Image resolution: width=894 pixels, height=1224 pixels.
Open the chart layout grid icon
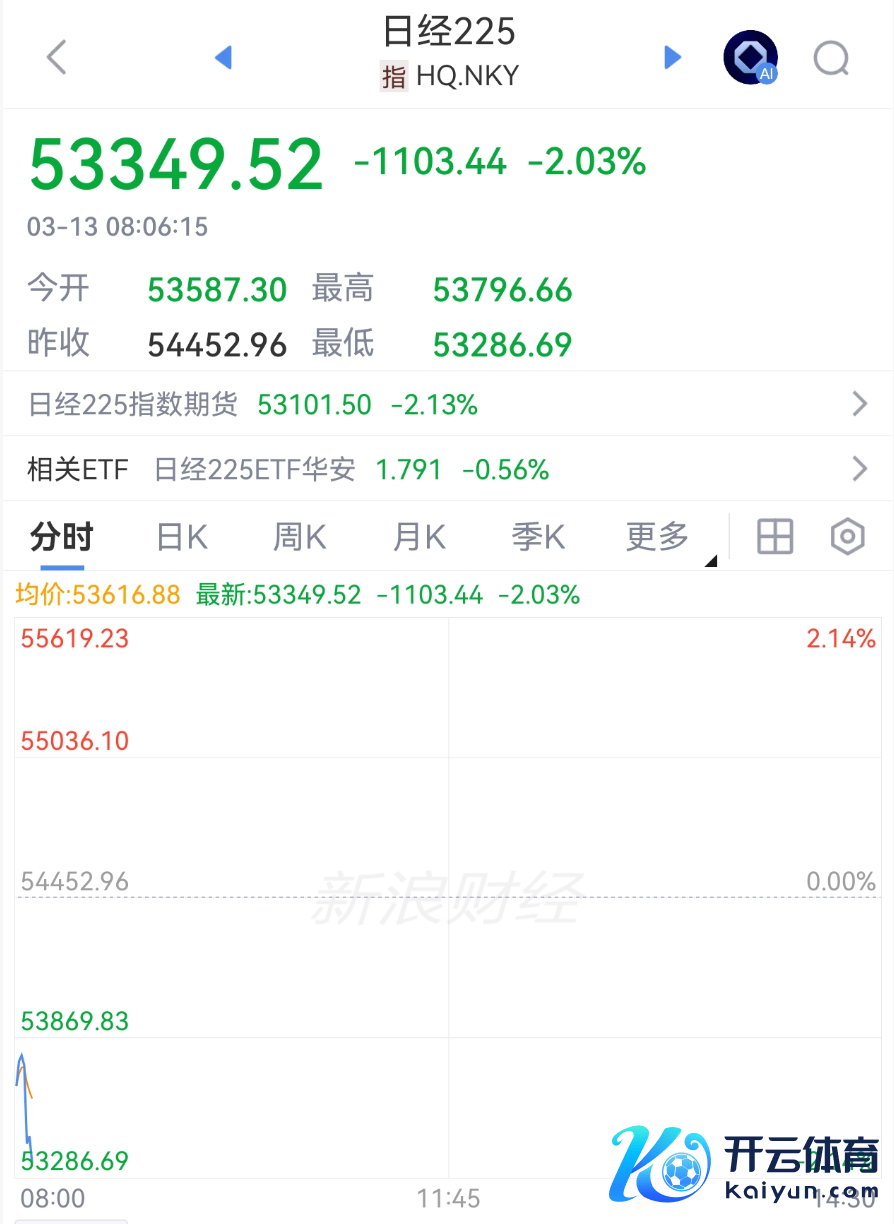[775, 537]
